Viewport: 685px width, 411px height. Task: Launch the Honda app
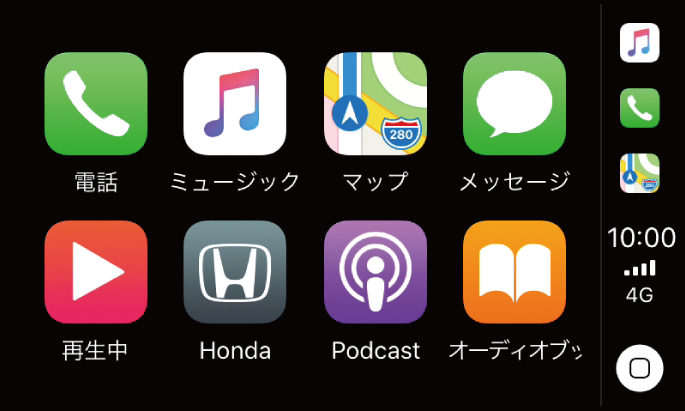click(235, 272)
